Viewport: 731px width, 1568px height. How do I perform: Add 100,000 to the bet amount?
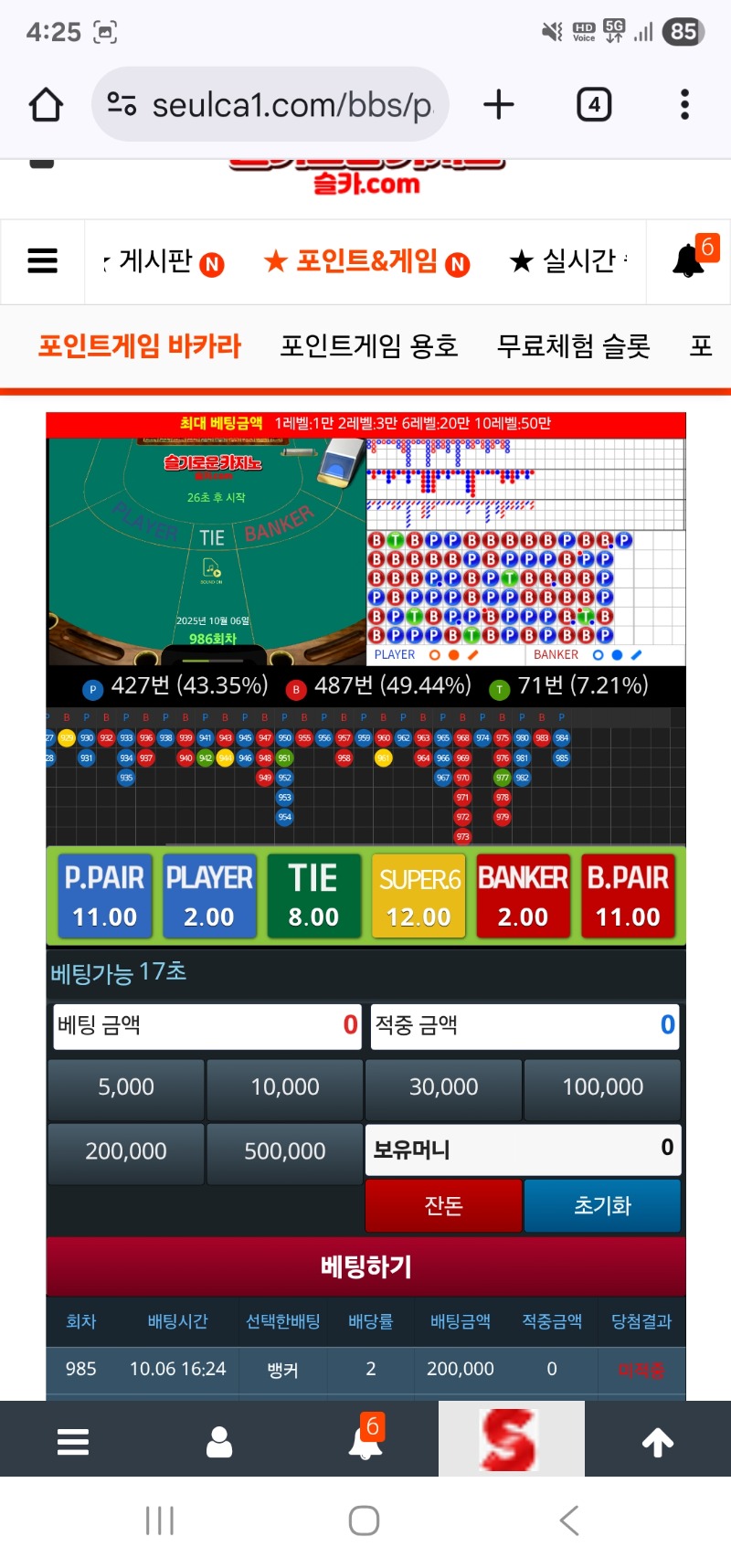pos(602,1087)
